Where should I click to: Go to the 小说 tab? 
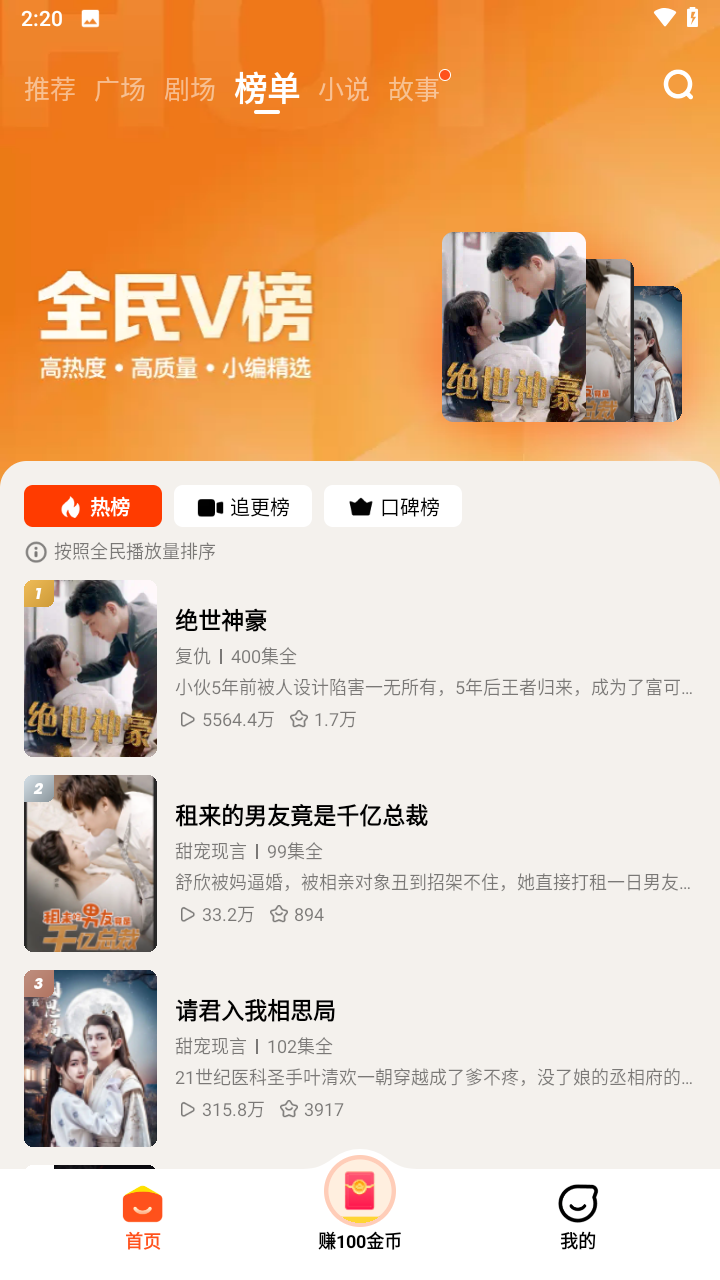point(344,89)
